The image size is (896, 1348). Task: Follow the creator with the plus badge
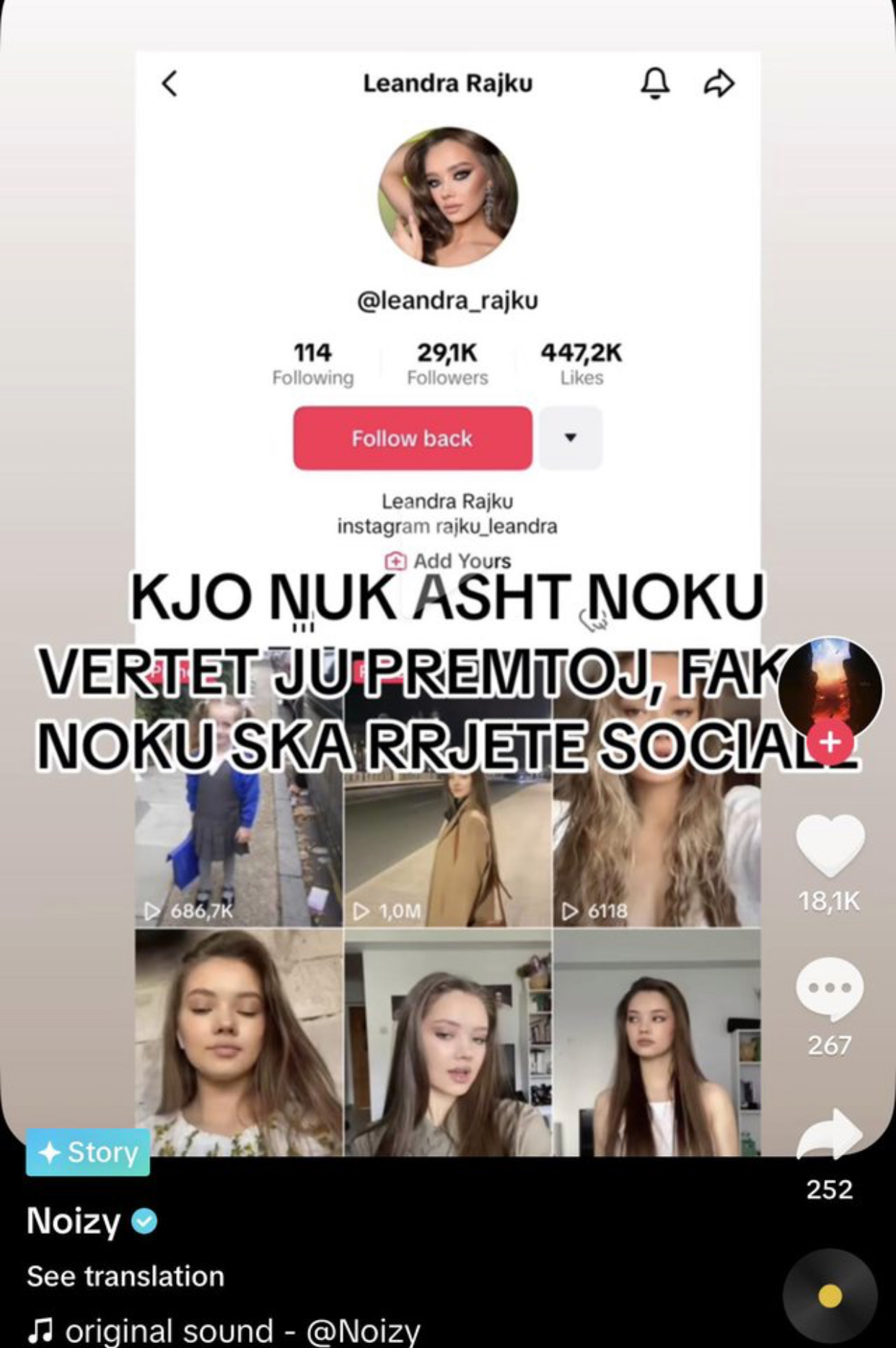[x=830, y=742]
